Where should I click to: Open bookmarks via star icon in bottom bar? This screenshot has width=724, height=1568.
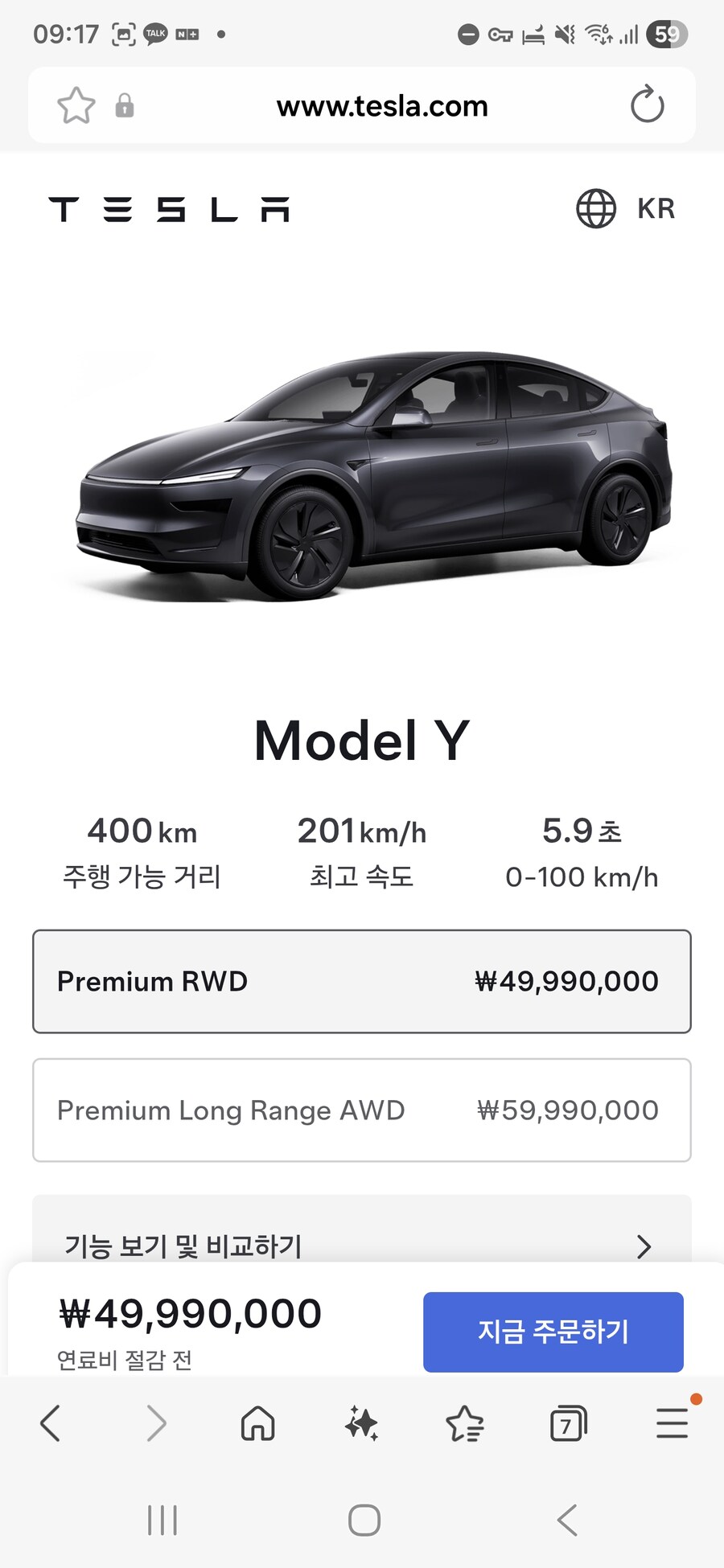click(x=465, y=1422)
